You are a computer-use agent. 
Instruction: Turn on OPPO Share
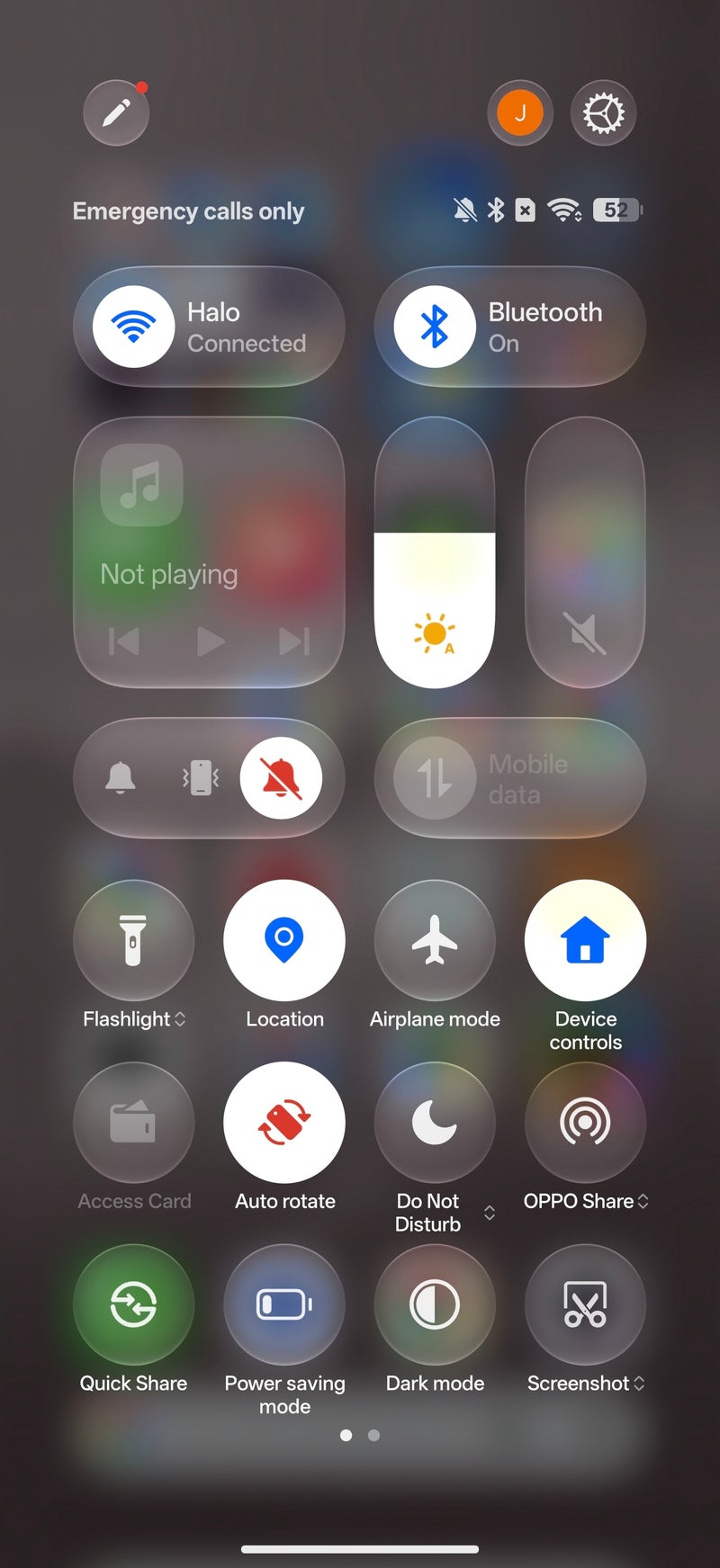tap(585, 1122)
